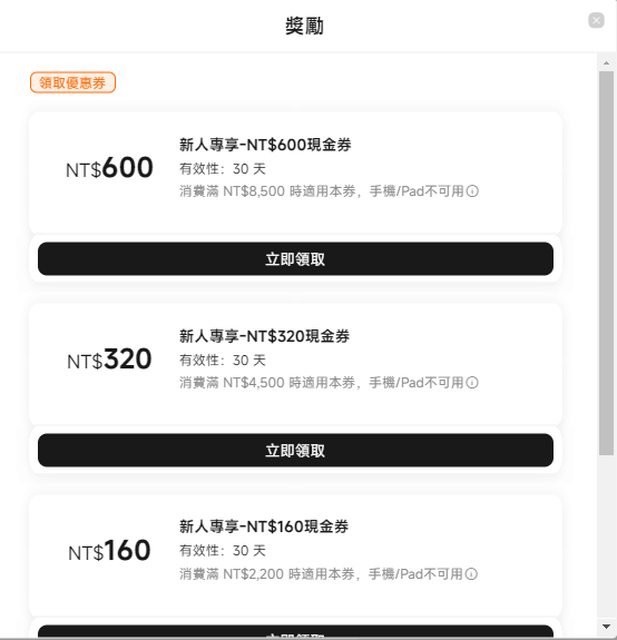617x640 pixels.
Task: Show info for the NT$4,500 spend condition
Action: tap(473, 382)
